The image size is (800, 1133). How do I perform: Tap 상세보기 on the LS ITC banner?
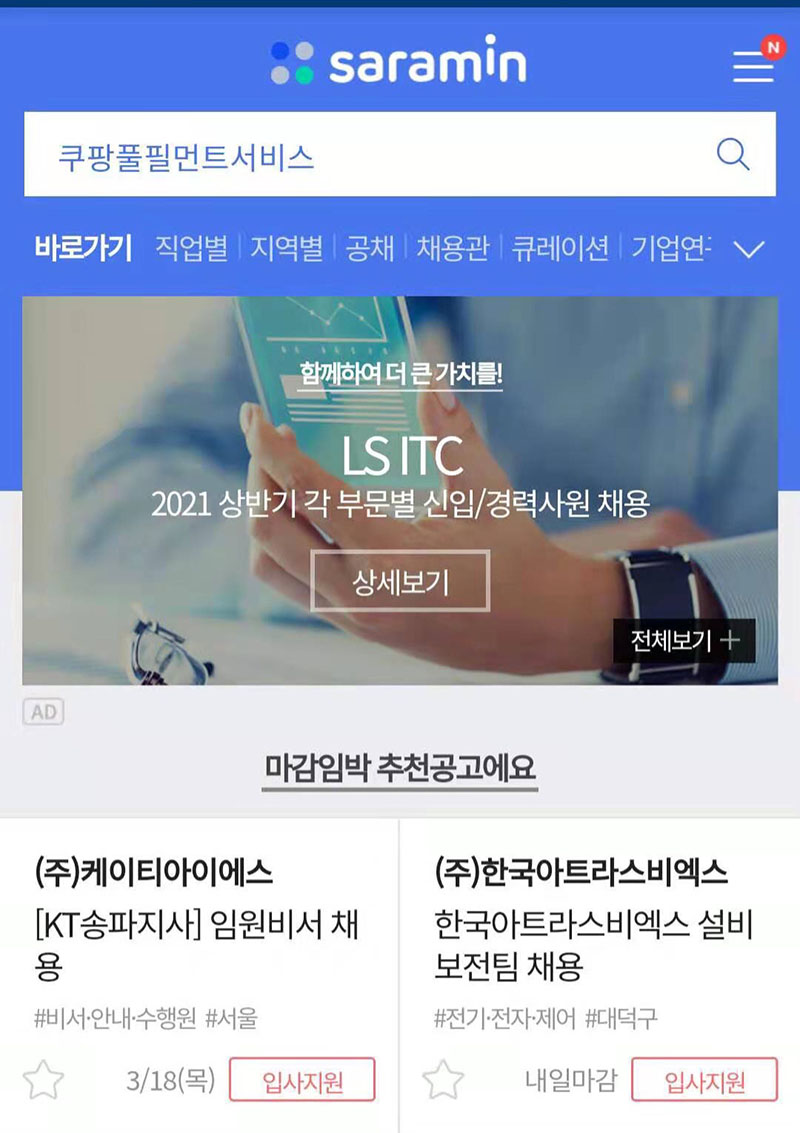pyautogui.click(x=400, y=581)
